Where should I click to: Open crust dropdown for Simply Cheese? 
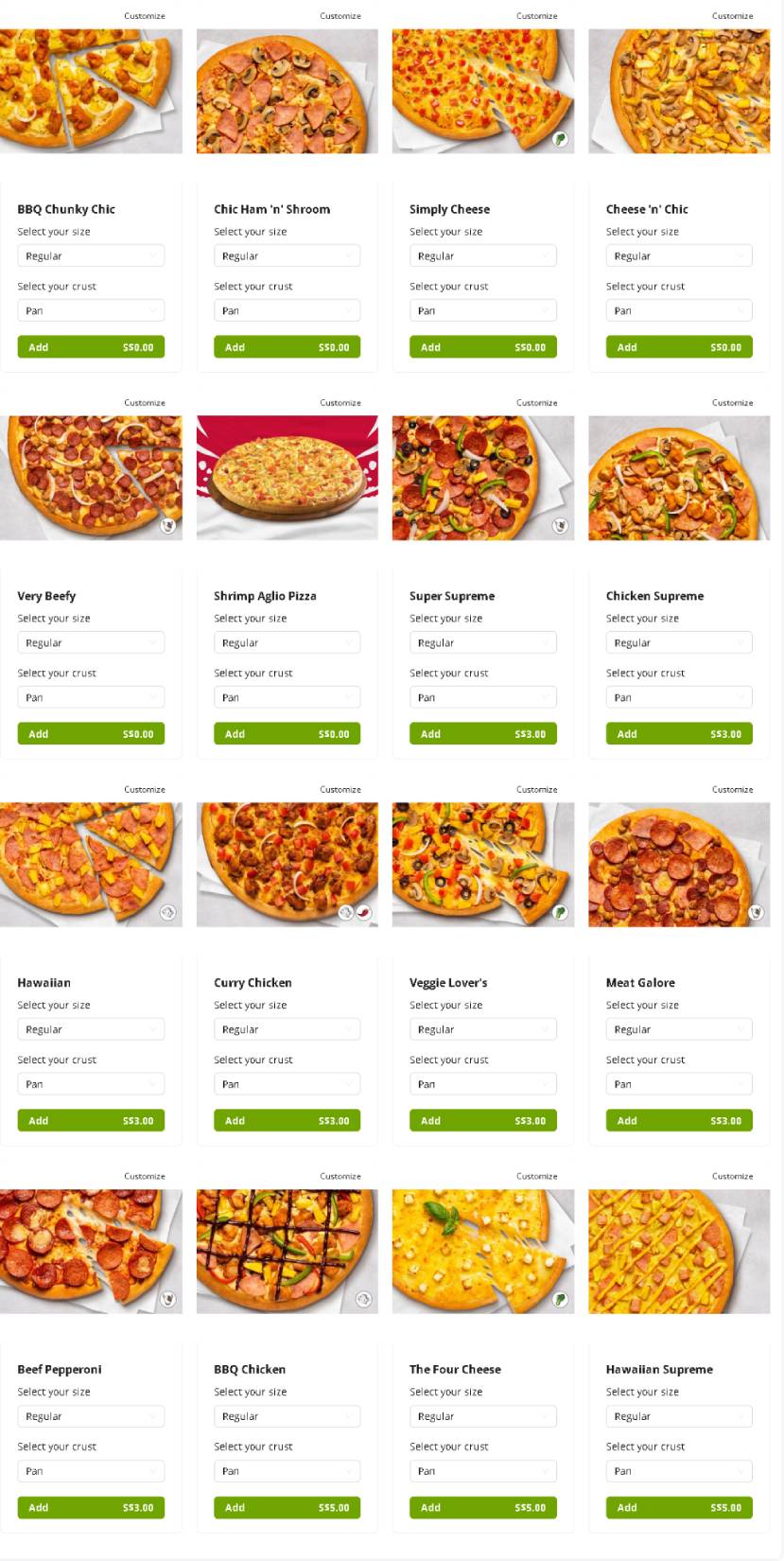tap(482, 310)
